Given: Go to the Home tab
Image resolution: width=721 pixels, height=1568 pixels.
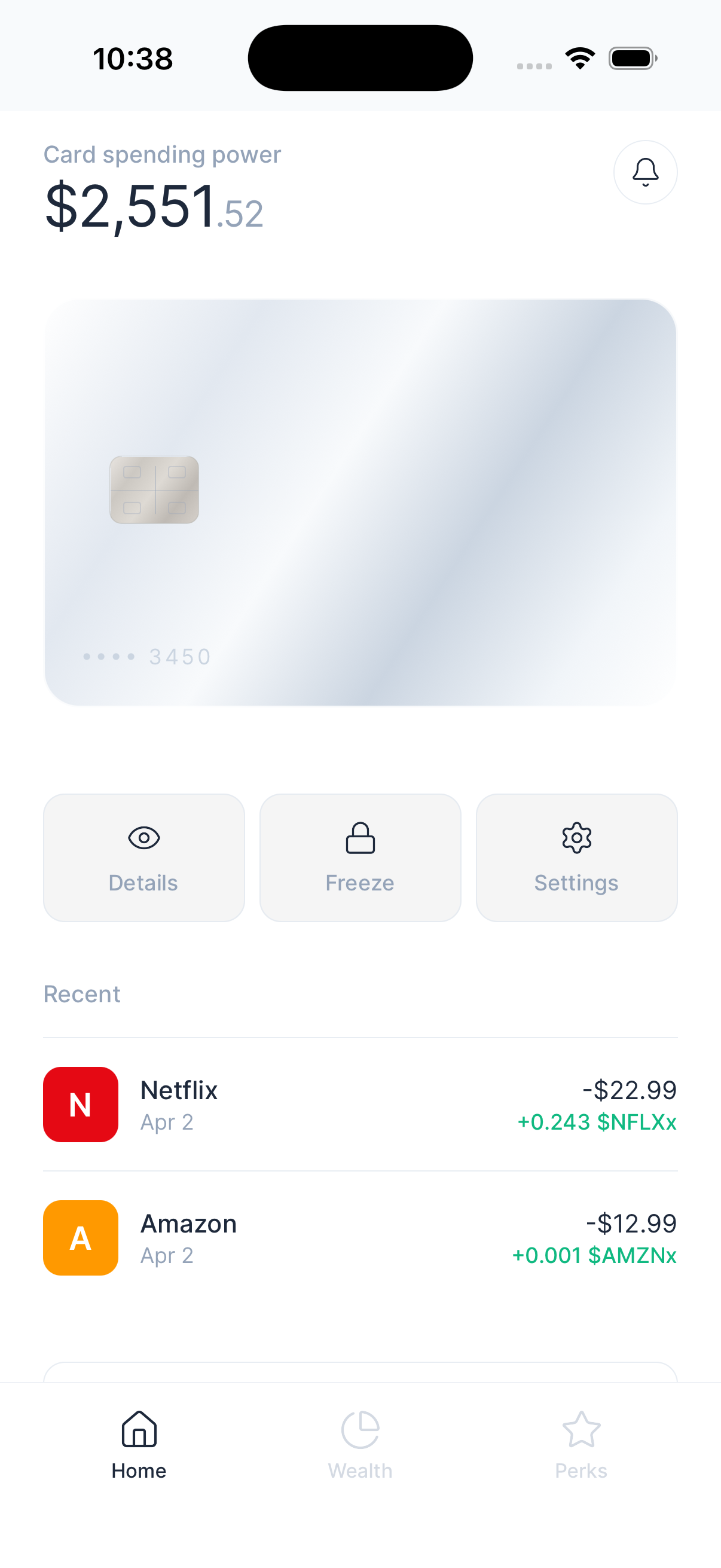Looking at the screenshot, I should pyautogui.click(x=139, y=1445).
